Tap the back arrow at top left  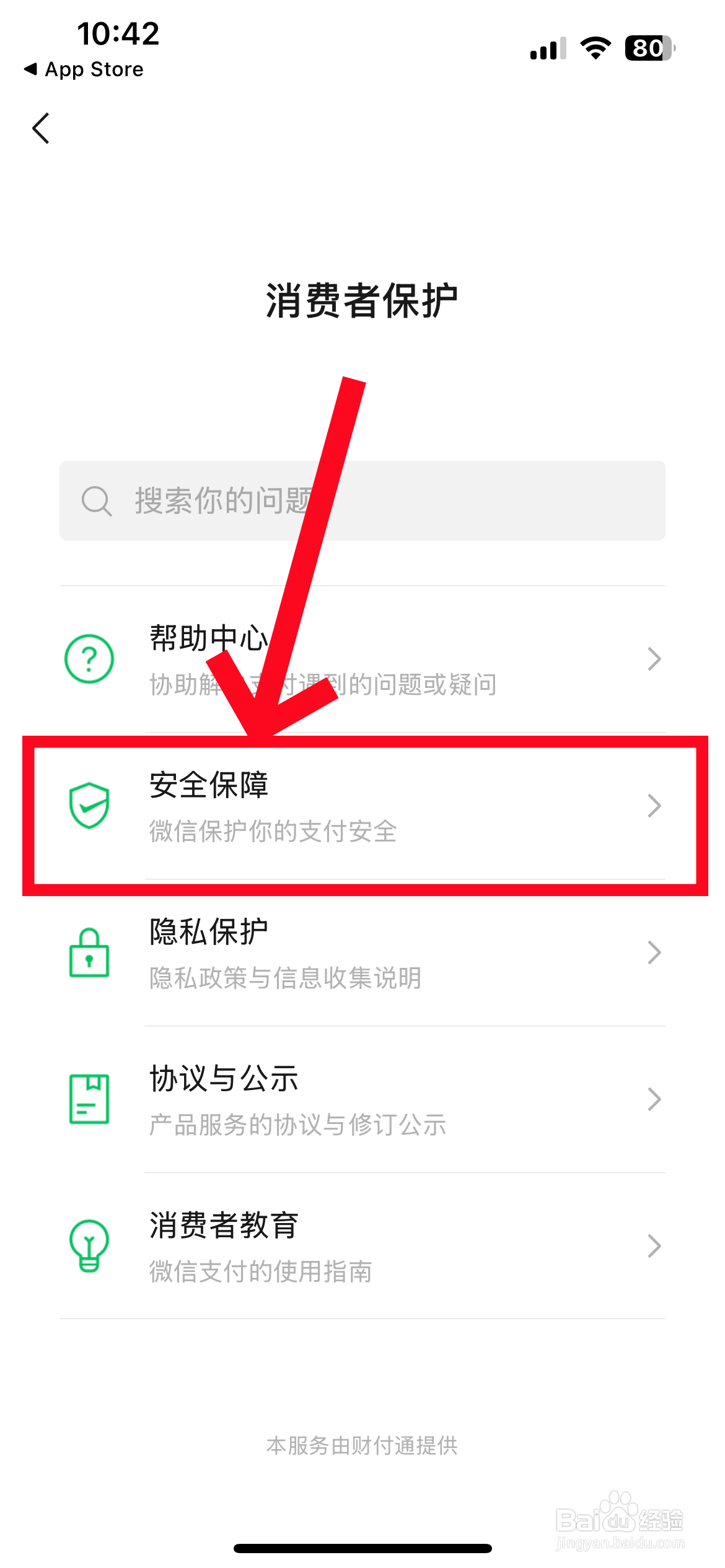40,129
